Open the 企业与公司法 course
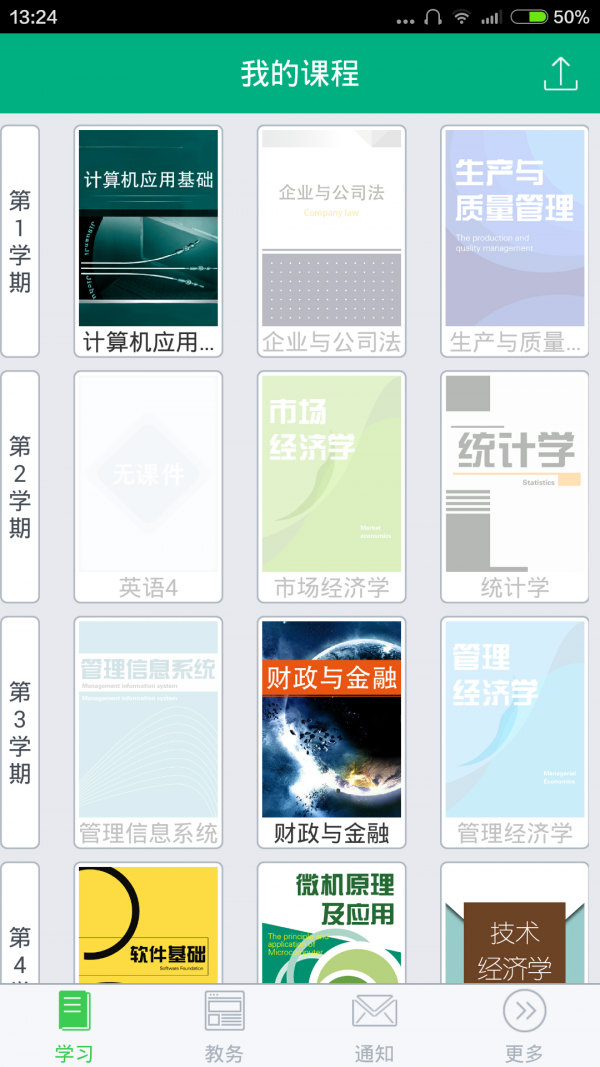The width and height of the screenshot is (600, 1067). point(331,240)
